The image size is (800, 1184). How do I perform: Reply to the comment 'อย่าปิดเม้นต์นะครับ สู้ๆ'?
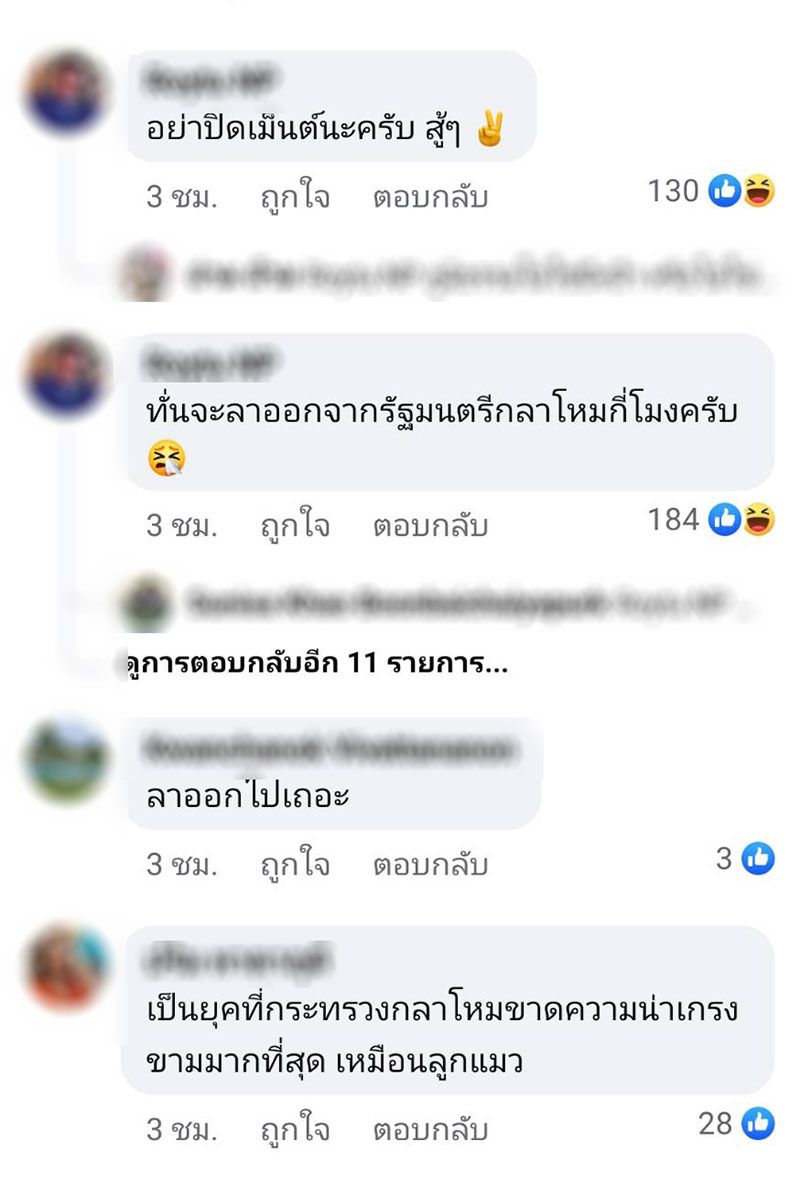point(430,197)
